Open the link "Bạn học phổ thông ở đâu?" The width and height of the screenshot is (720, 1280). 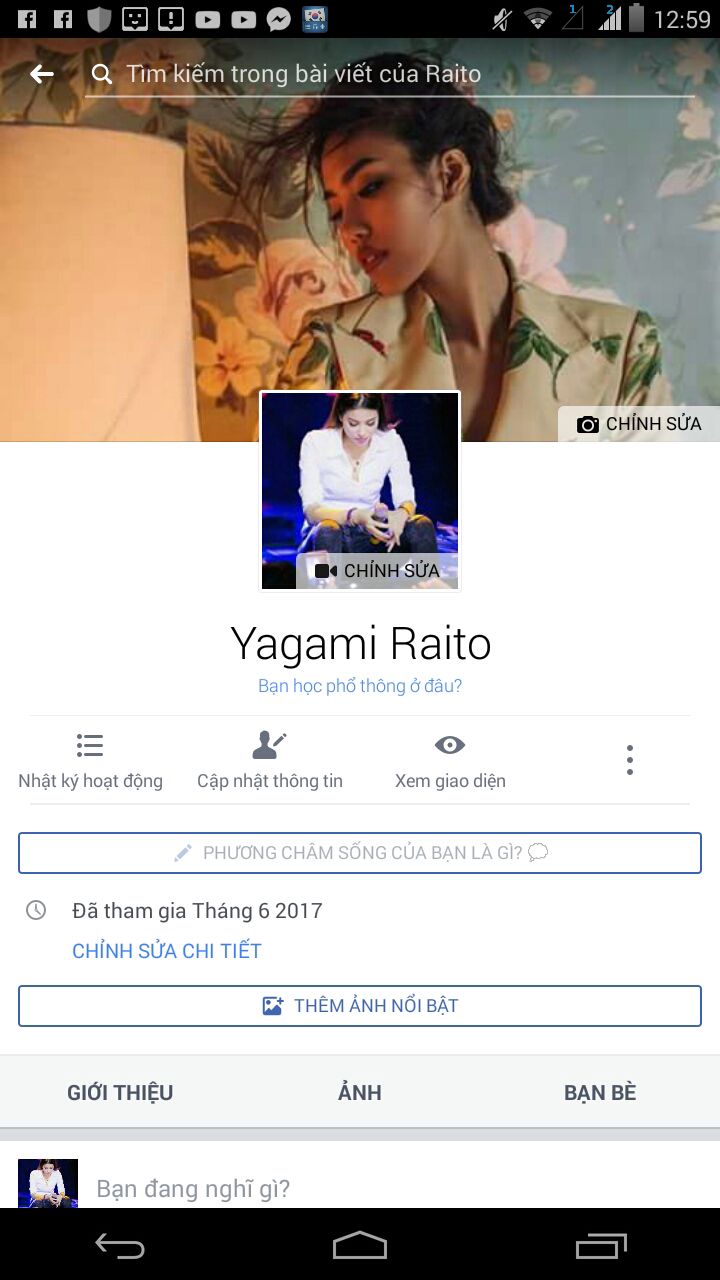(x=360, y=686)
